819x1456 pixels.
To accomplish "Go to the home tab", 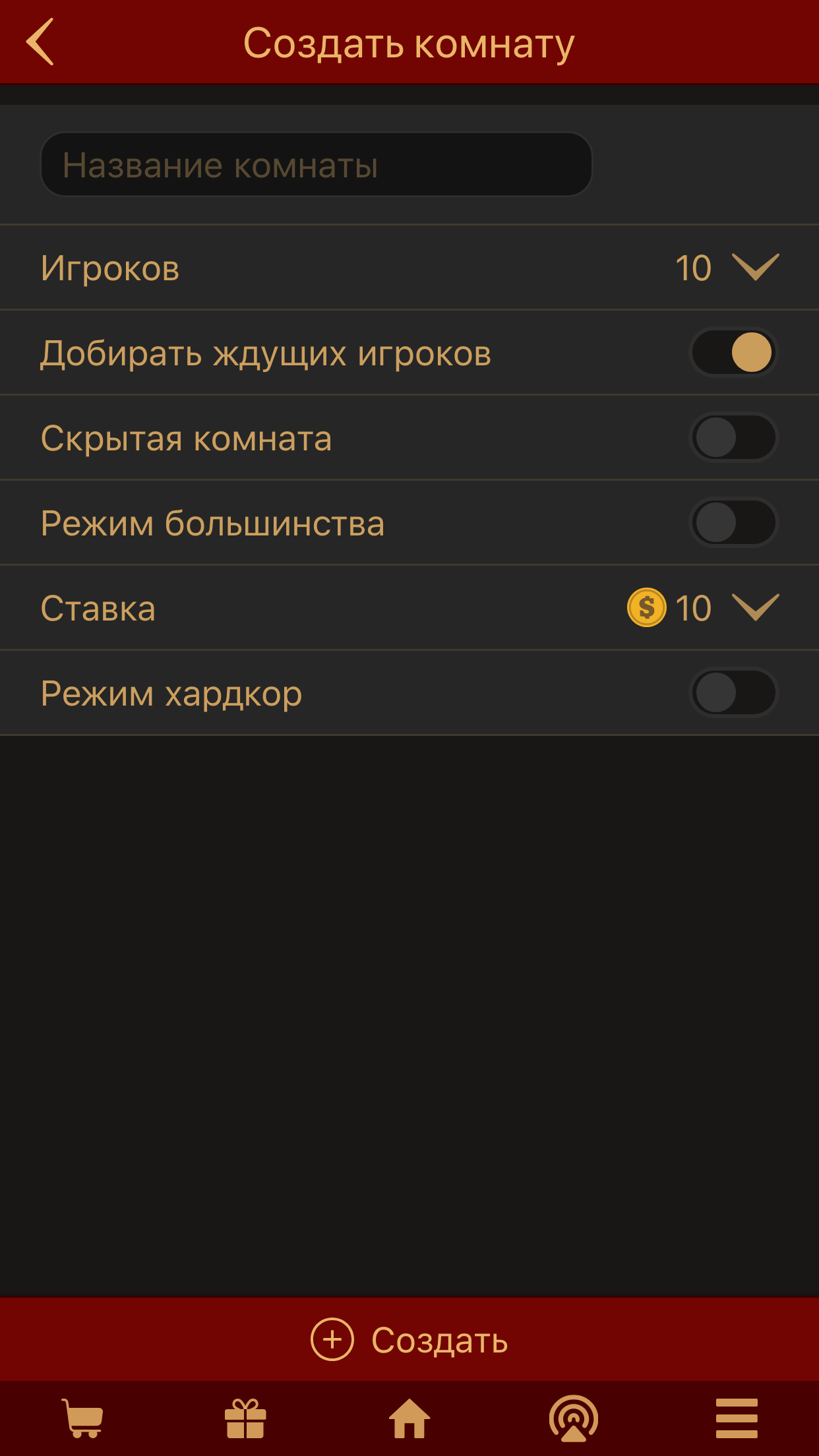I will pos(409,1419).
